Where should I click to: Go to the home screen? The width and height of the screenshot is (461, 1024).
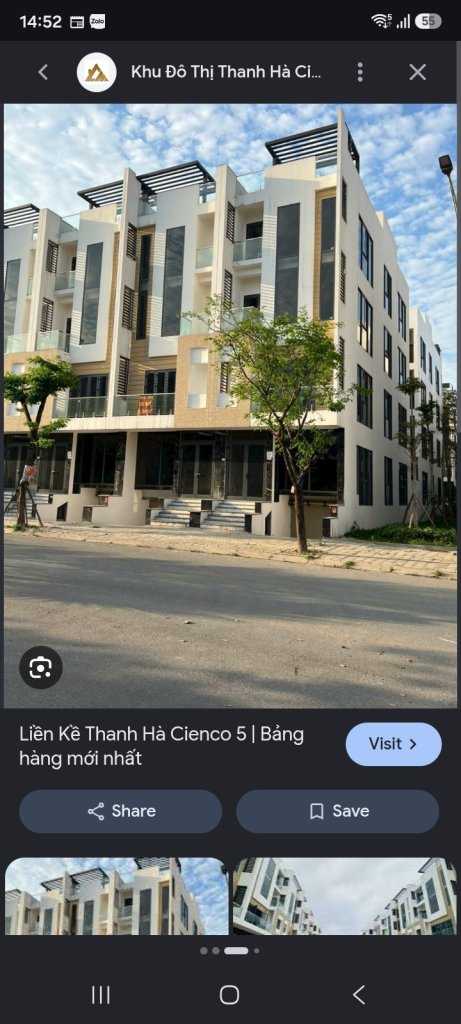(229, 995)
